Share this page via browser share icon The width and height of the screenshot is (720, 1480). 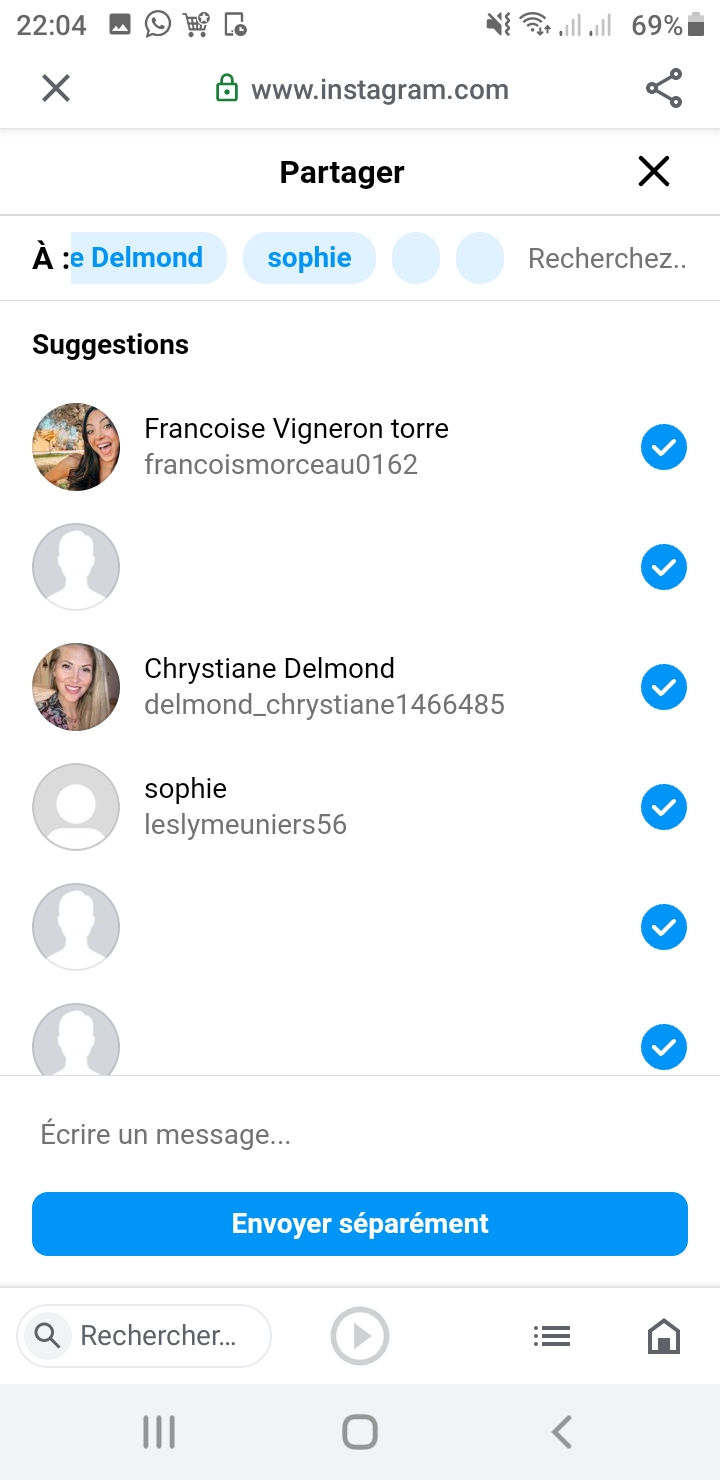[664, 89]
